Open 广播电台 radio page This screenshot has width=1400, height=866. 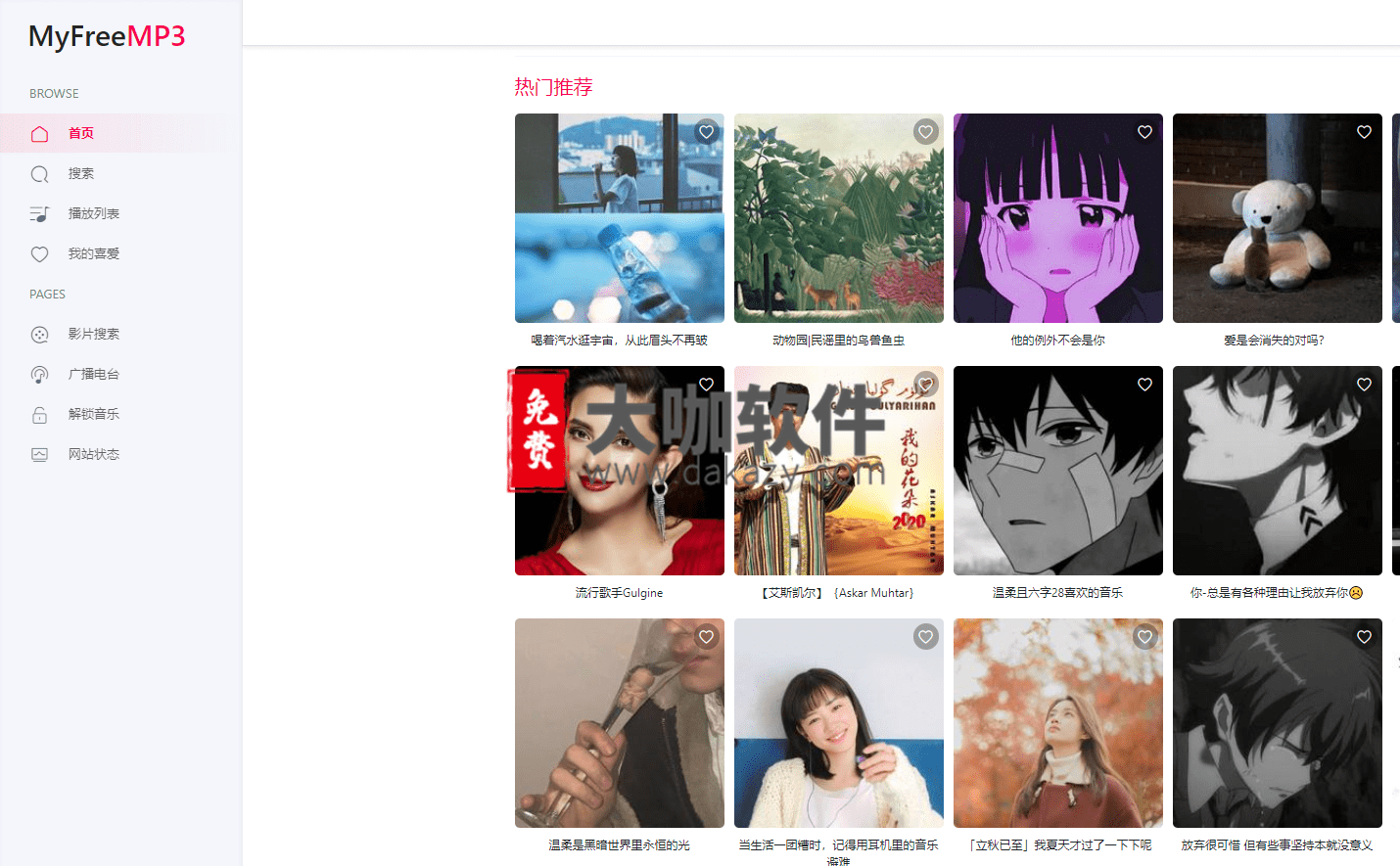coord(93,374)
